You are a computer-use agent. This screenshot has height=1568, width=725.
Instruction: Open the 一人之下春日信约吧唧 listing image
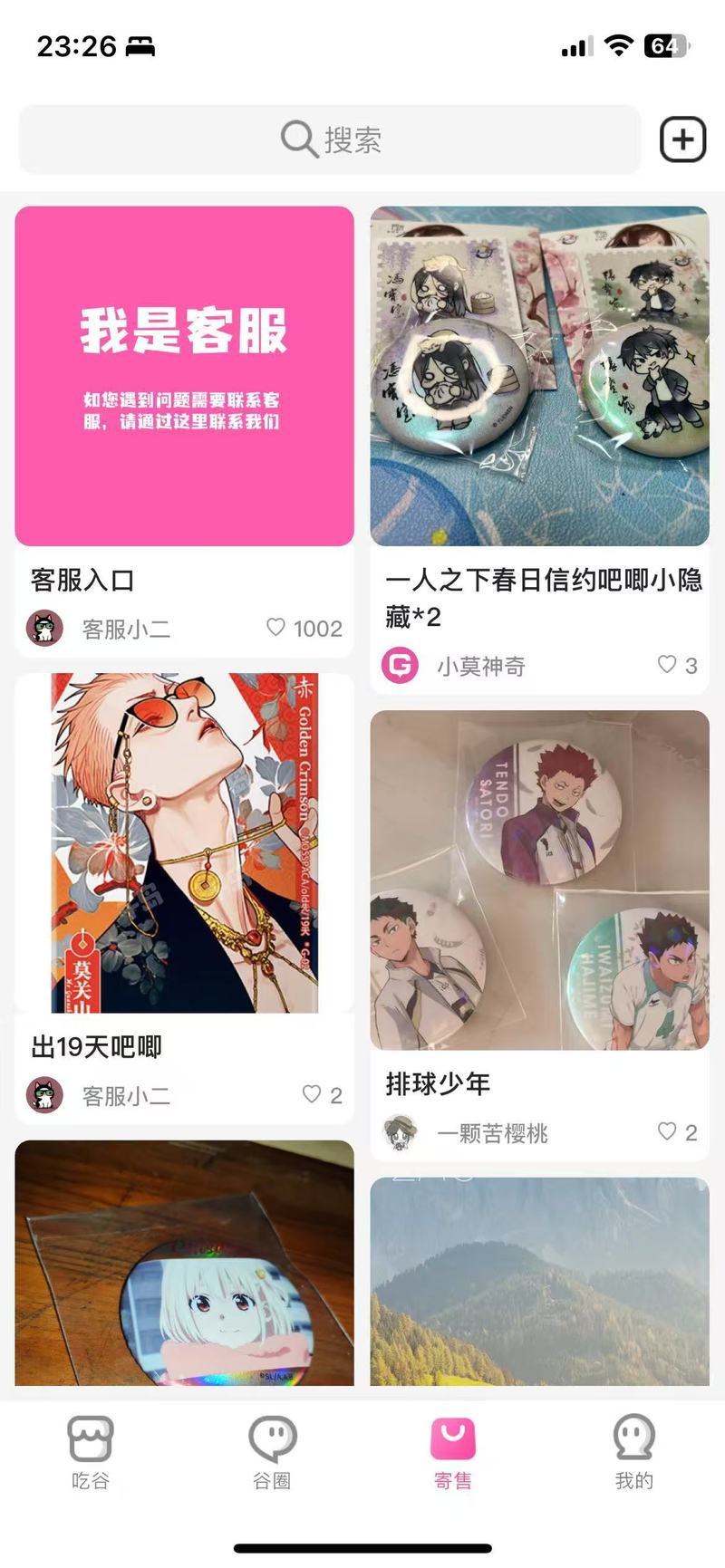pyautogui.click(x=539, y=376)
